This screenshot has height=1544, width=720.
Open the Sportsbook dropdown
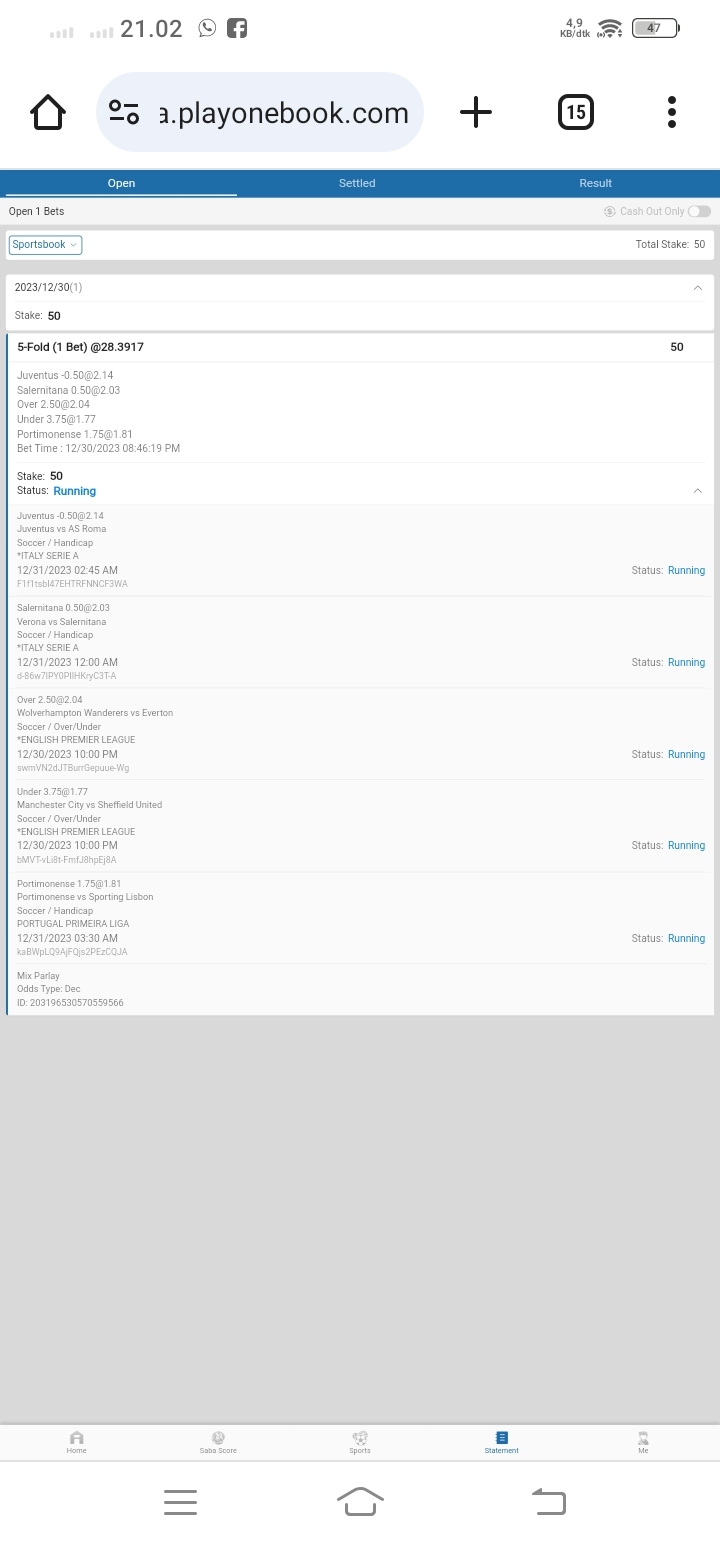coord(45,245)
